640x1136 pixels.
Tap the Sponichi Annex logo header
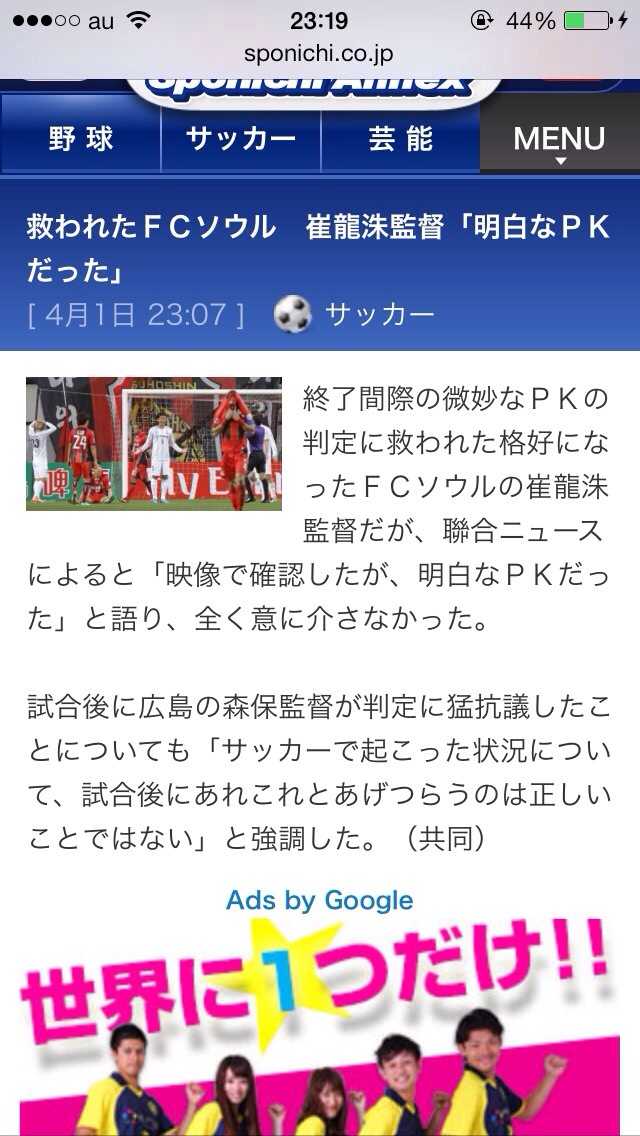314,88
